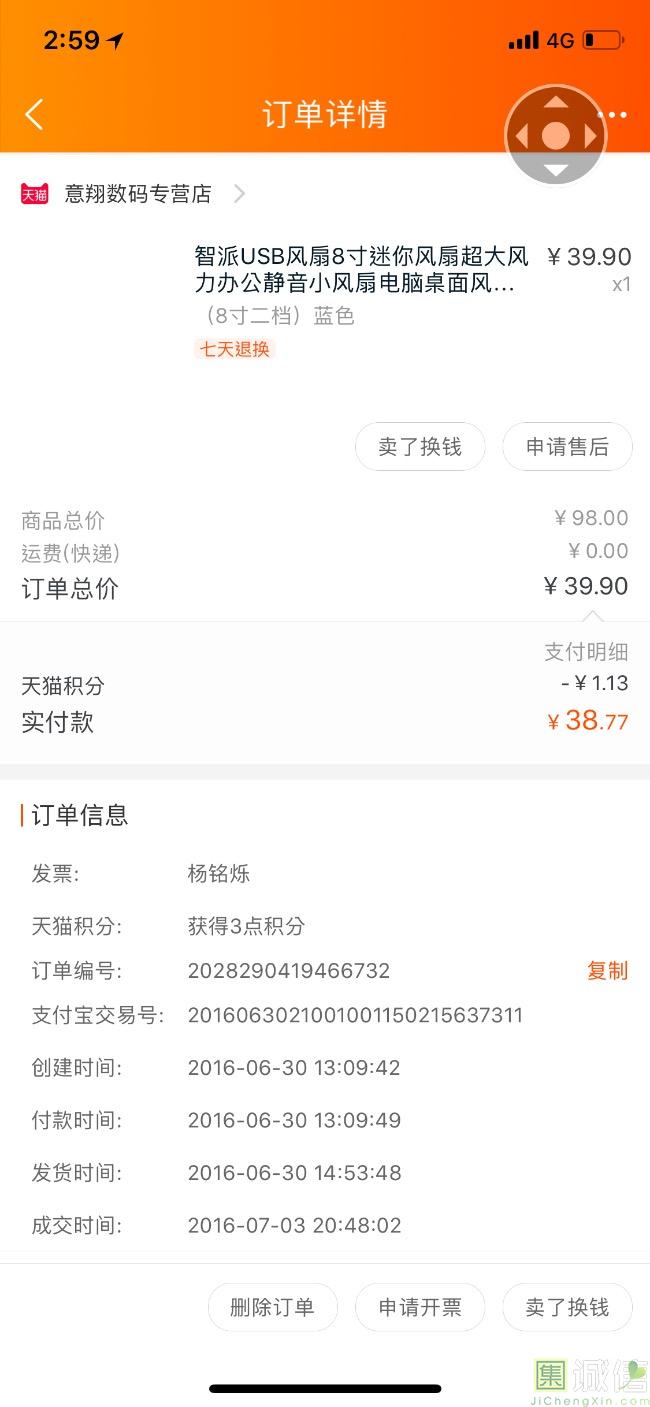
Task: Open the 意翔数码专营店 store page
Action: click(x=138, y=194)
